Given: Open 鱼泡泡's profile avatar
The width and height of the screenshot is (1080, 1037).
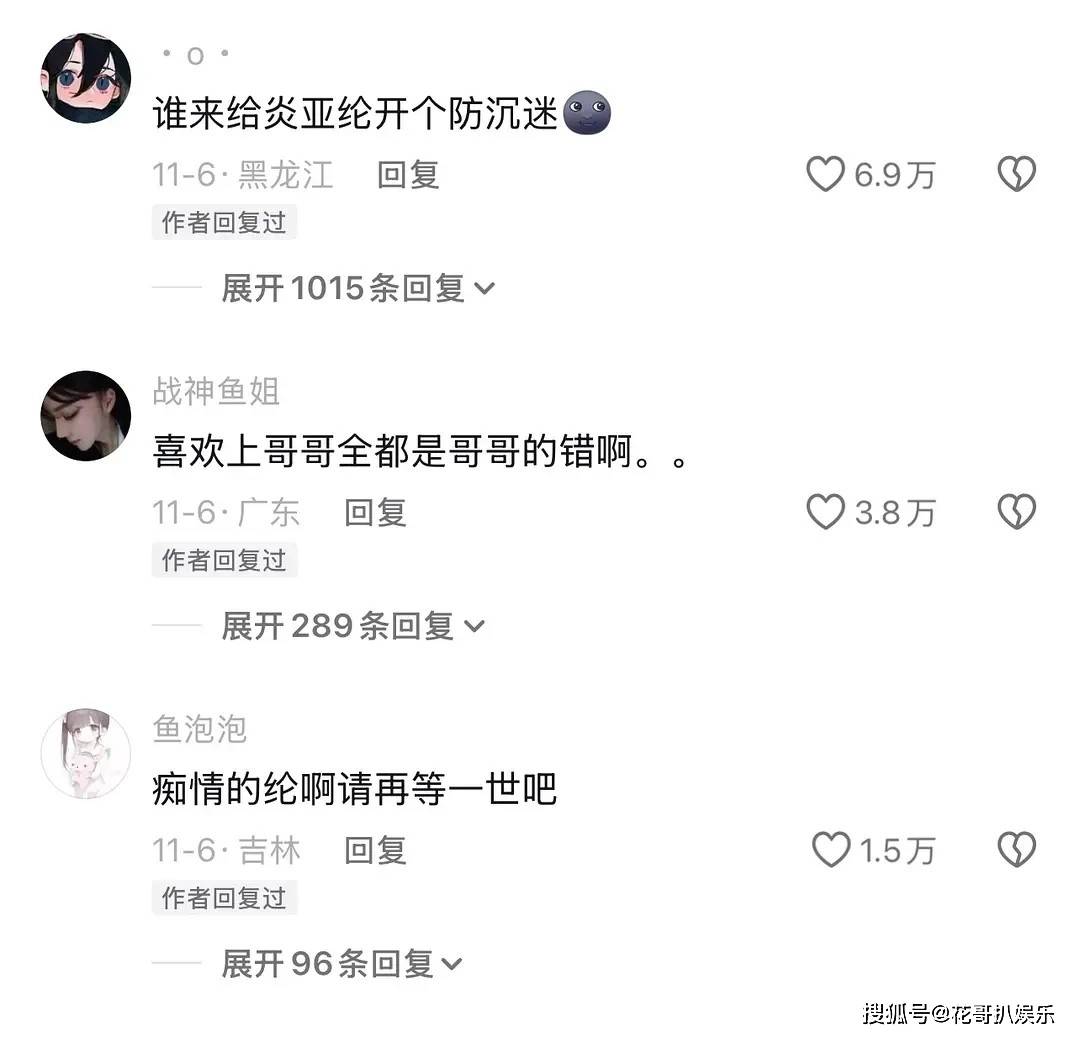Looking at the screenshot, I should click(86, 753).
